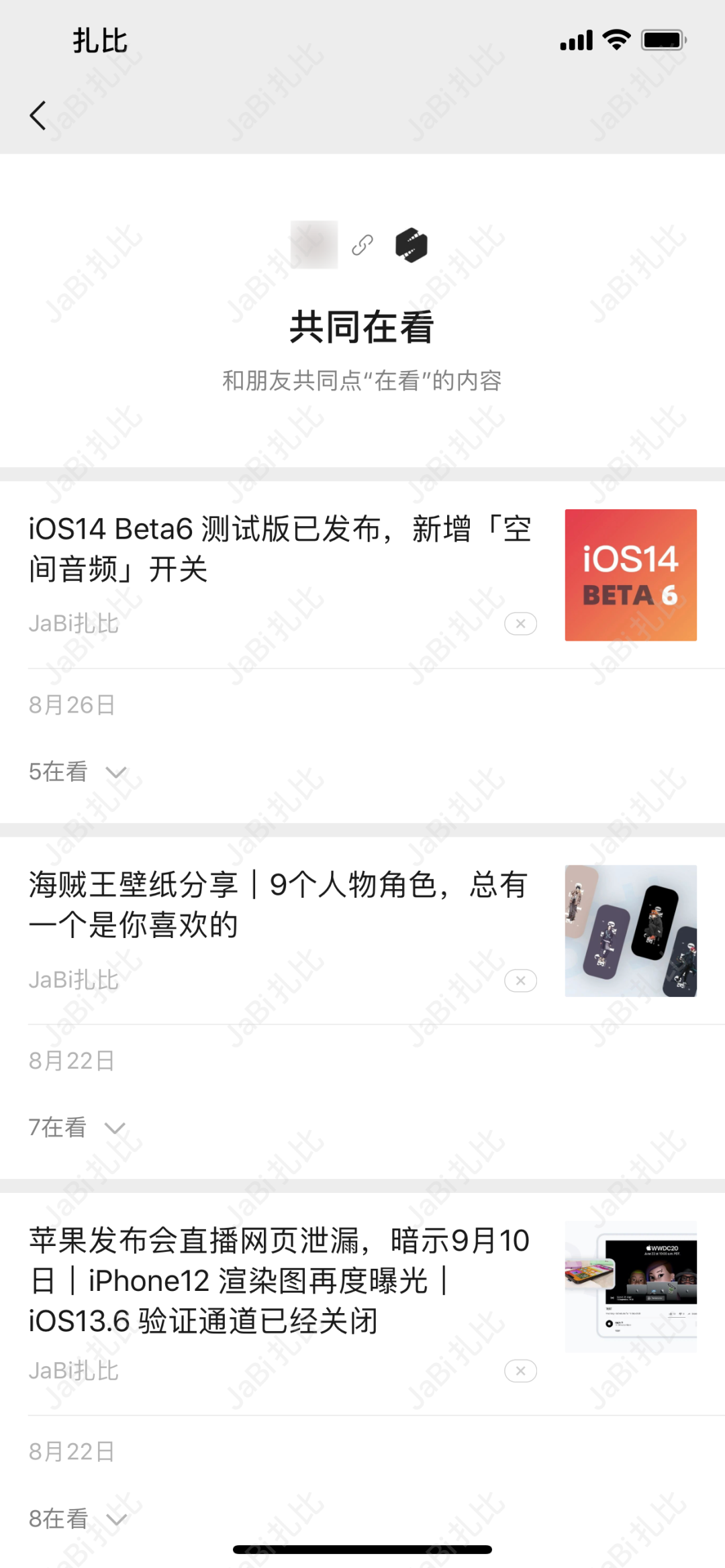
Task: Tap the WWDC20 webpage thumbnail
Action: [630, 1286]
